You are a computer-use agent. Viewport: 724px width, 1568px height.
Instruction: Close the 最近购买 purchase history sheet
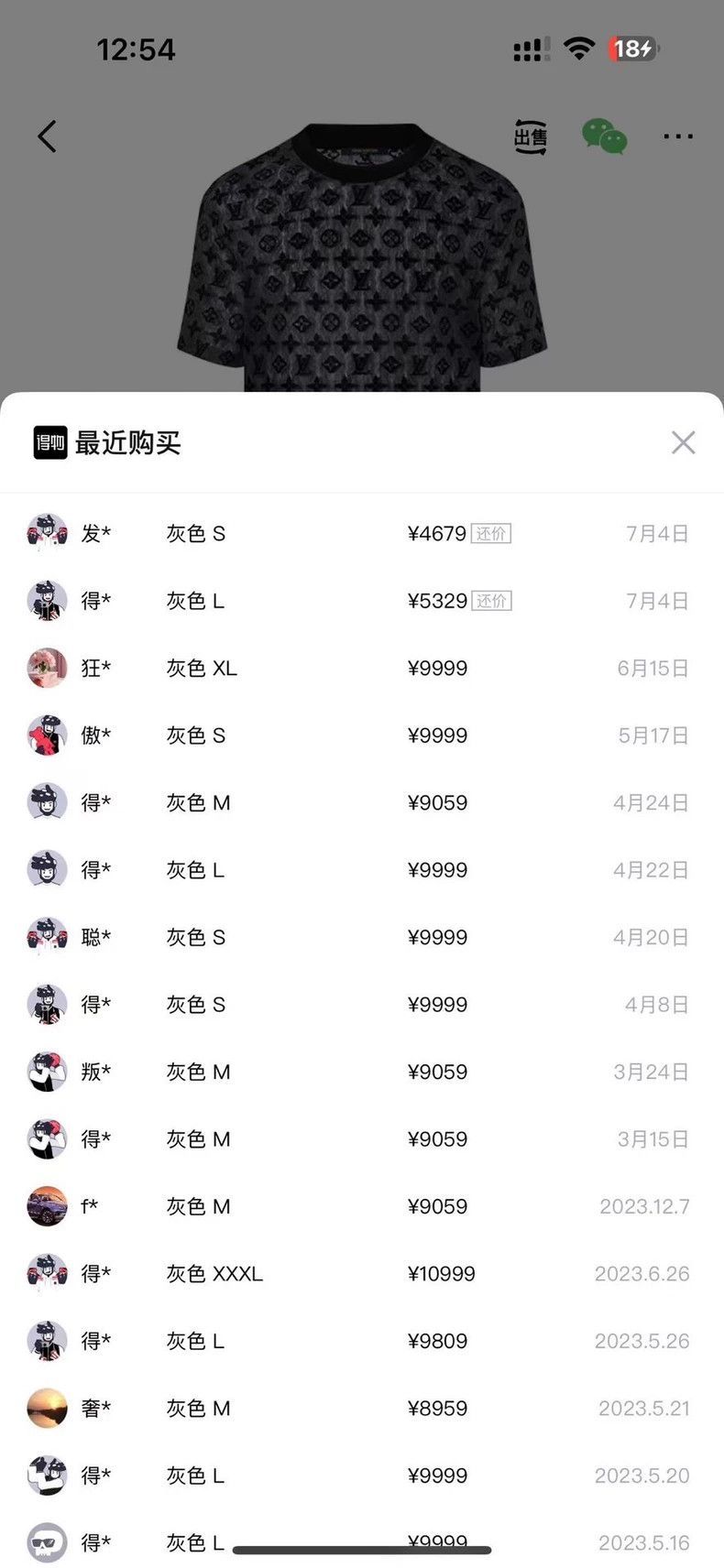[x=683, y=442]
